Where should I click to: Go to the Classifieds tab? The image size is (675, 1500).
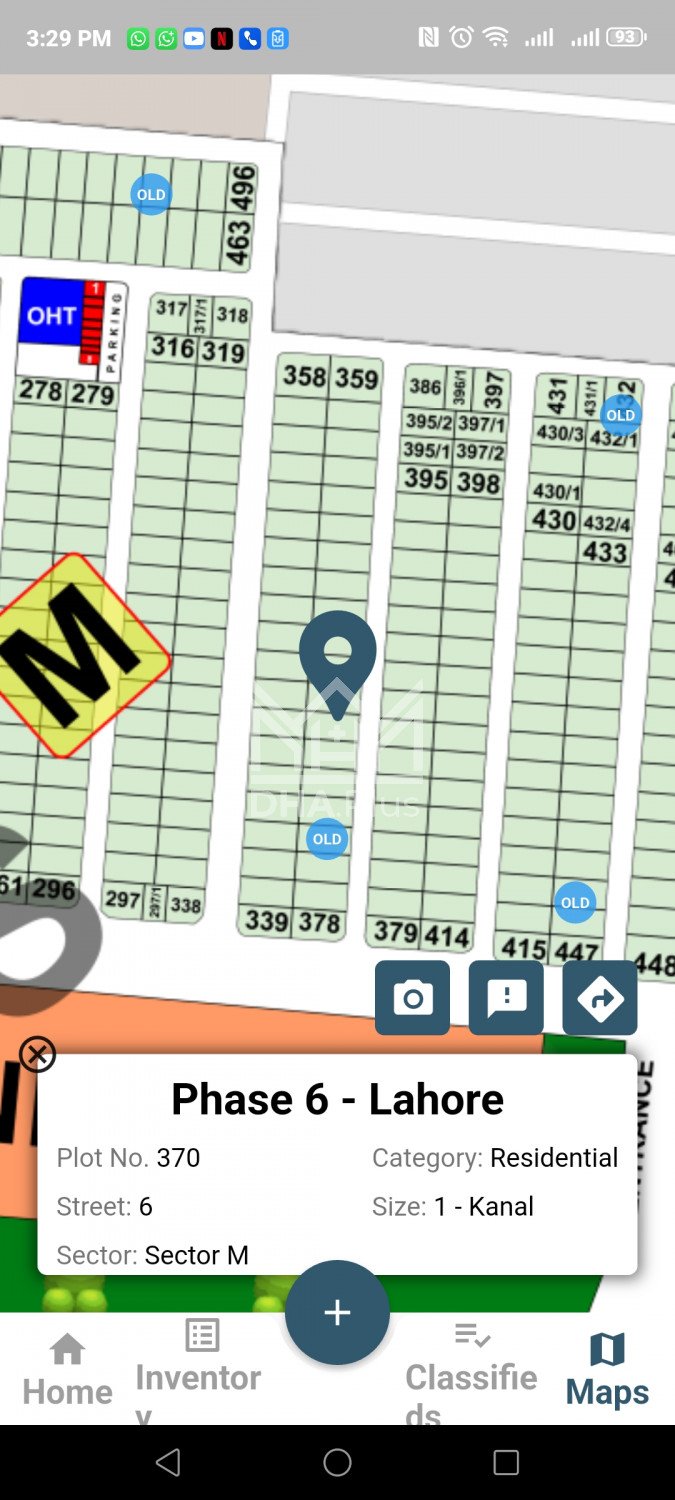pos(471,1370)
